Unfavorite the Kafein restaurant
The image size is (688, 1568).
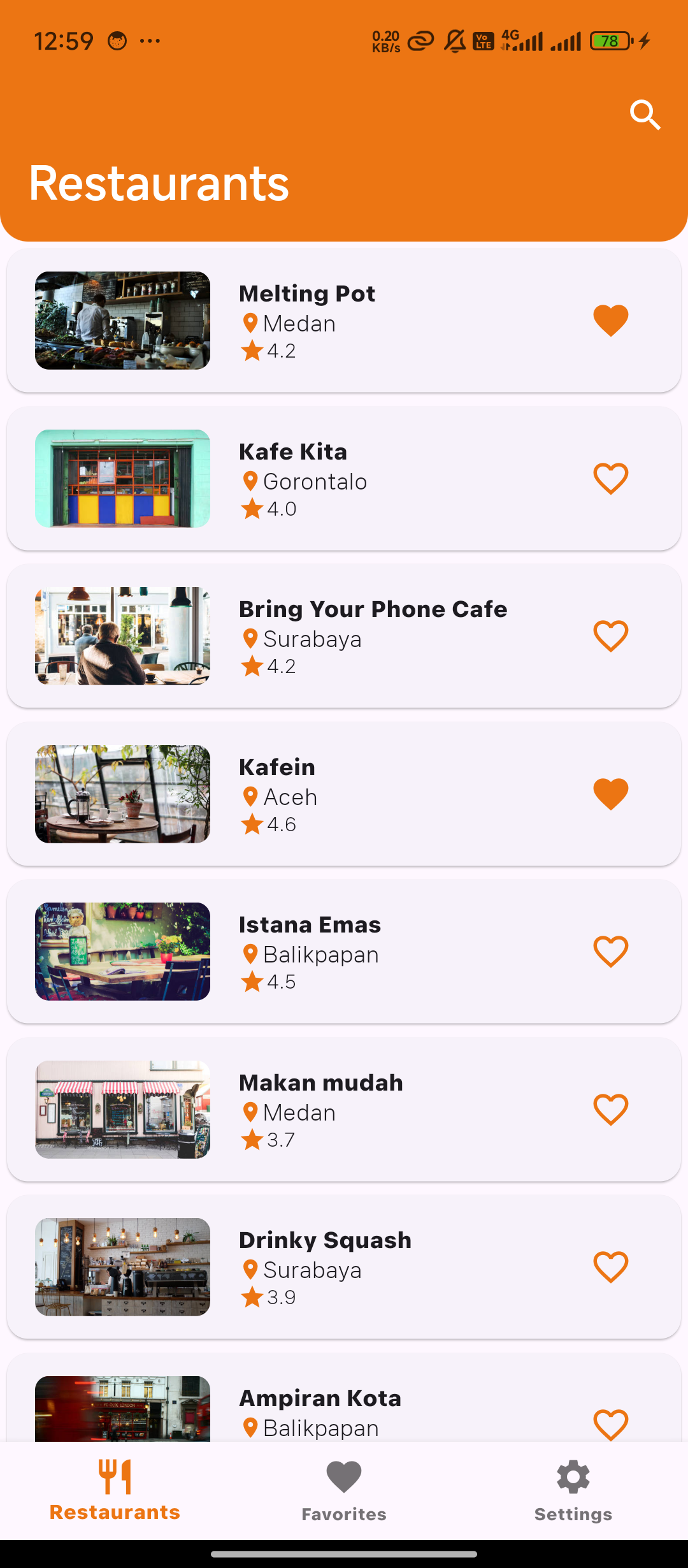pos(610,794)
